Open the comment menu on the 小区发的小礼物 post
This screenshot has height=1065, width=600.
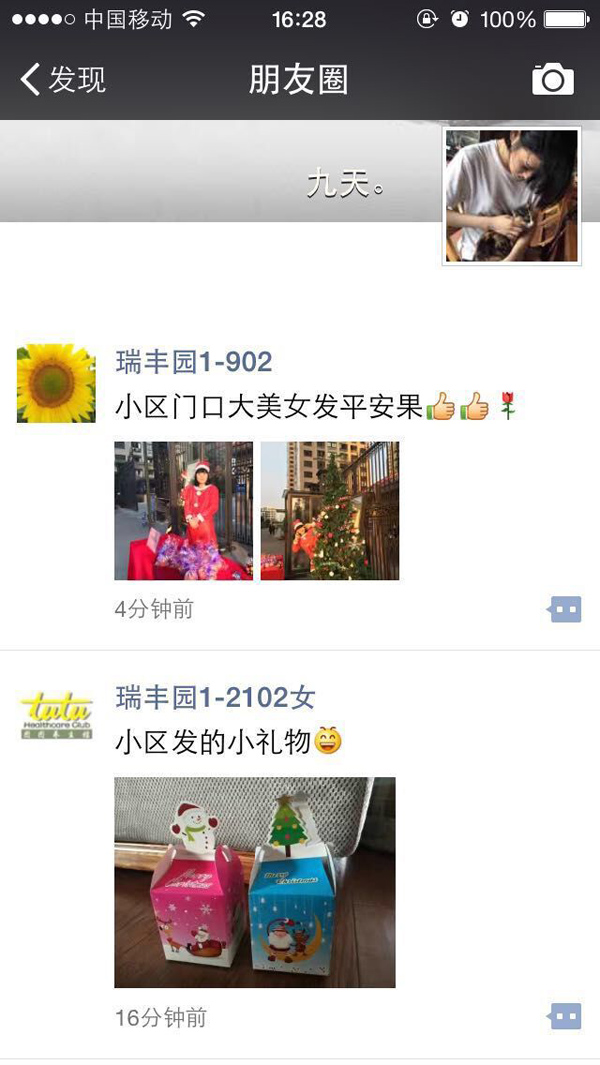[x=565, y=1017]
